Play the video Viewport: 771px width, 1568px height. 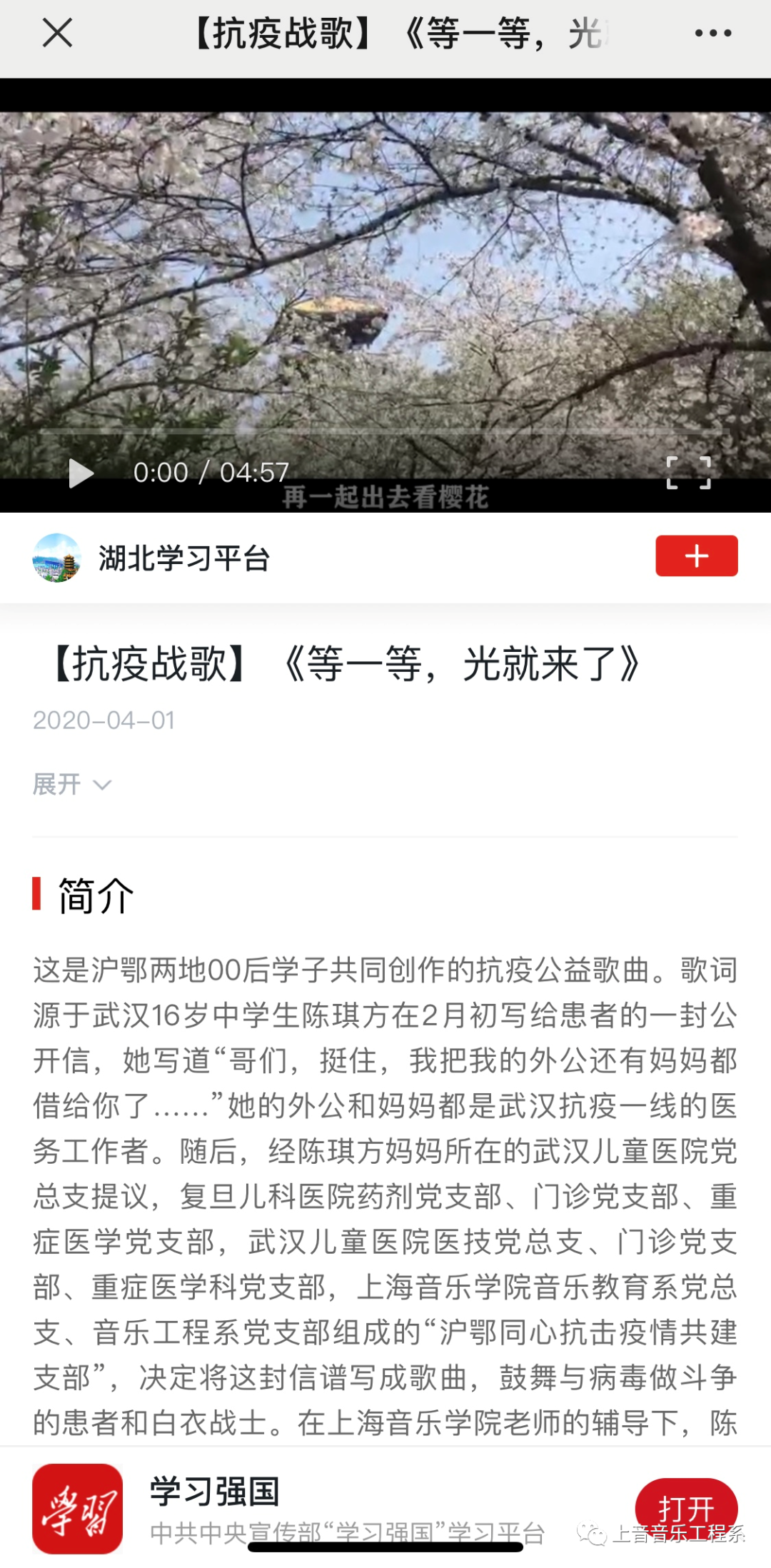pos(80,473)
